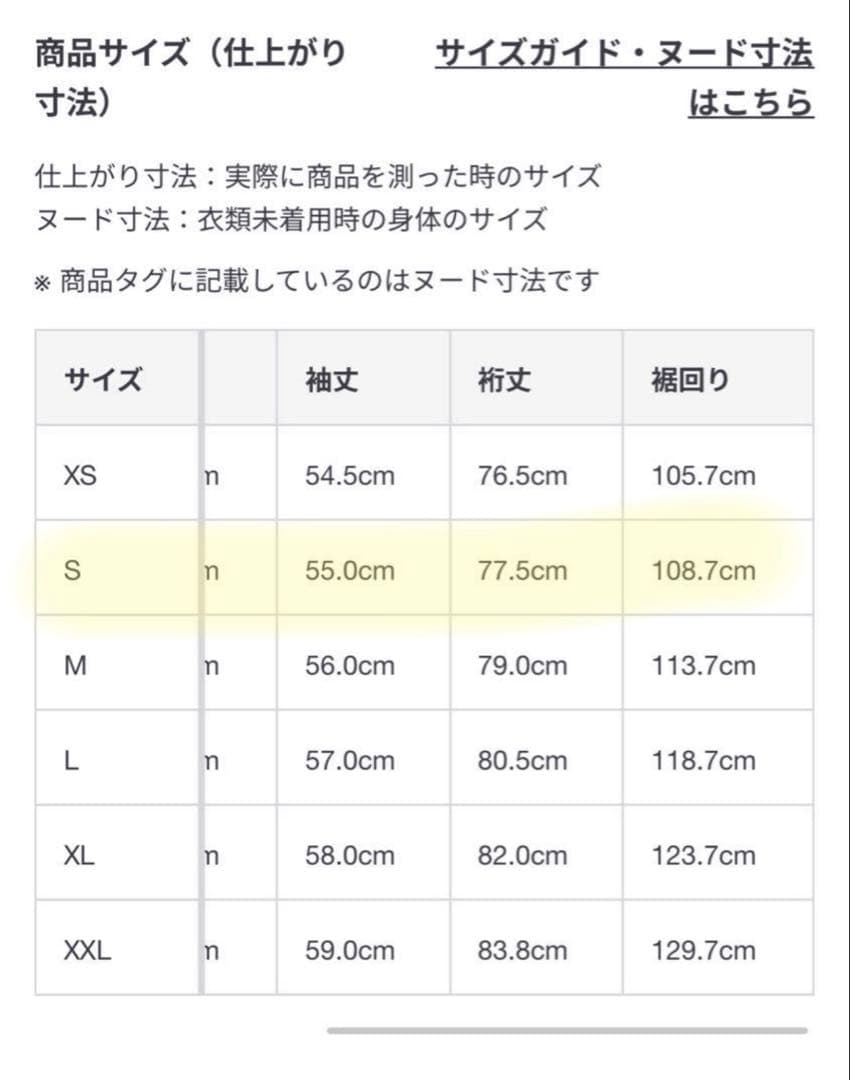
Task: Open the サイズガイド・ヌード寸法はこちら link
Action: click(624, 55)
